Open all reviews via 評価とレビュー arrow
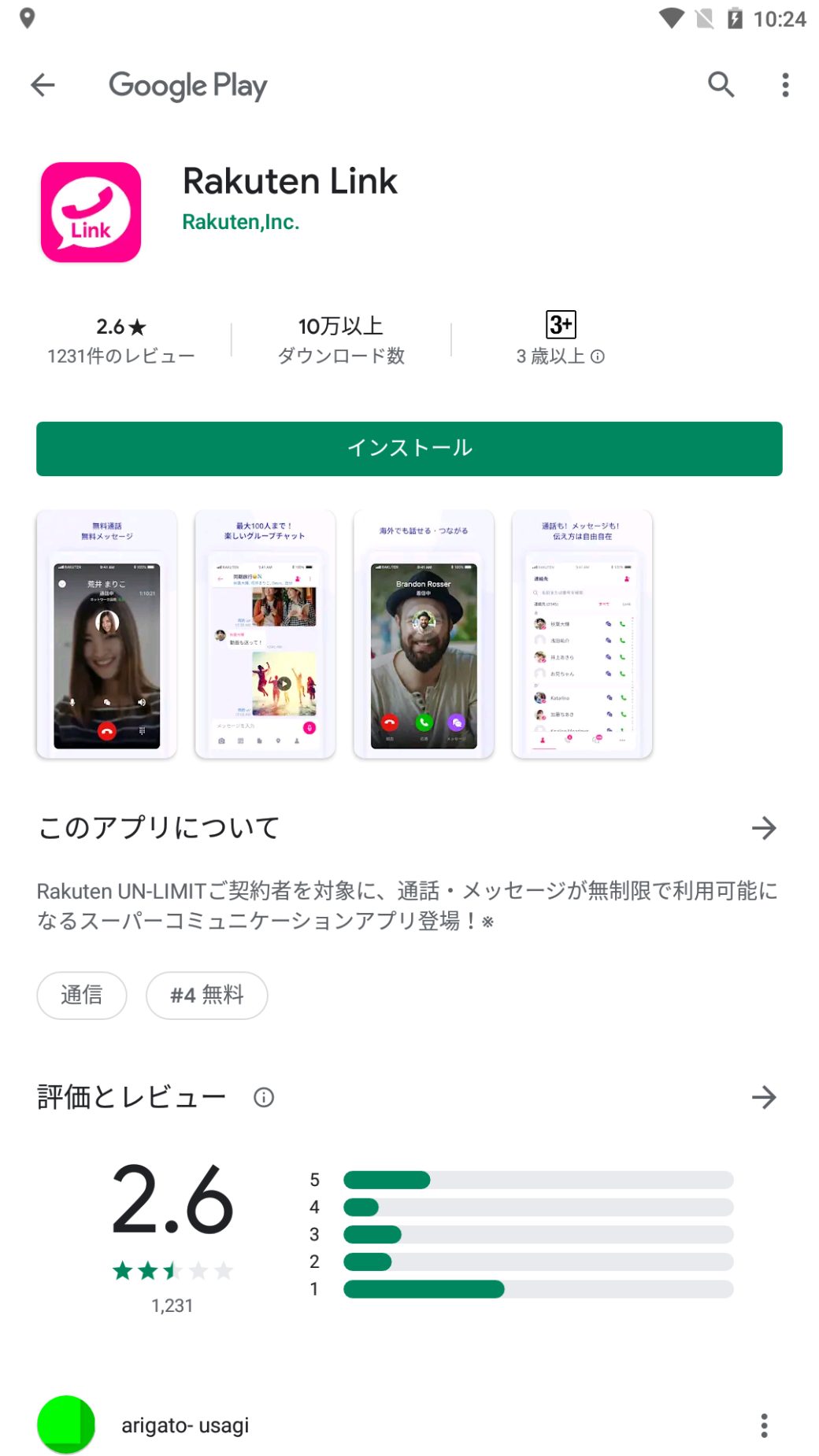The height and width of the screenshot is (1456, 819). click(x=764, y=1097)
